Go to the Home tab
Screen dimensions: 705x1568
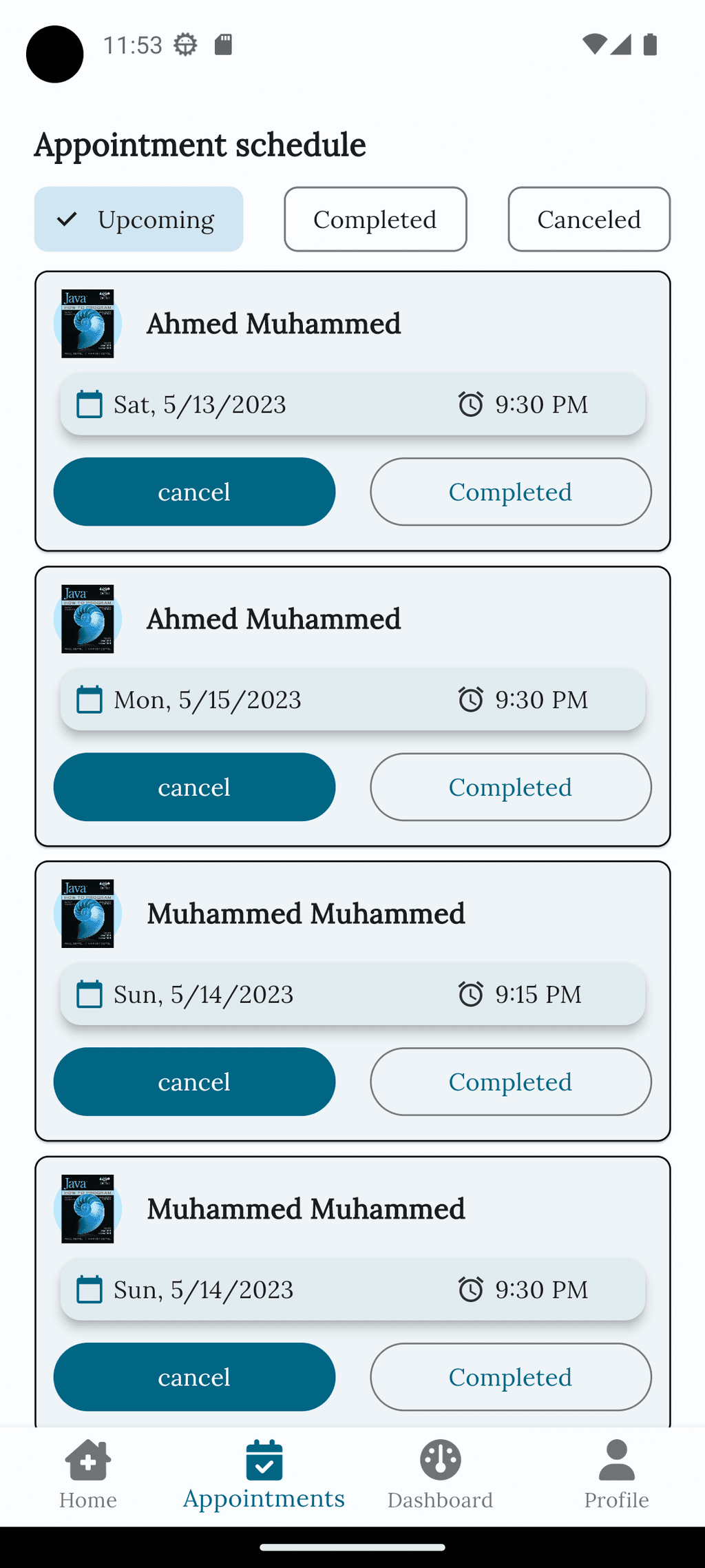pos(88,1476)
